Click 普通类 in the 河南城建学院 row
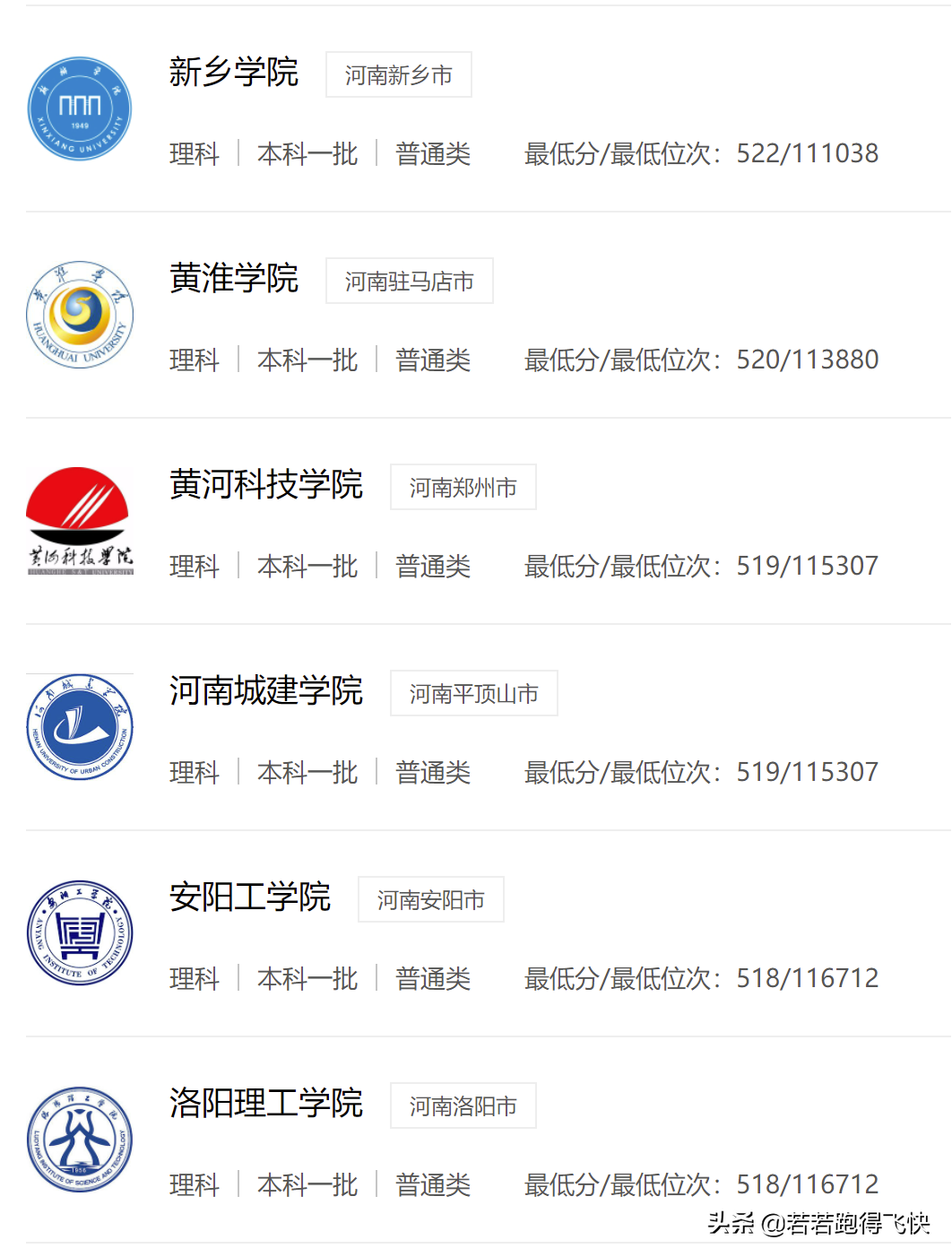Screen dimensions: 952x1257 433,772
